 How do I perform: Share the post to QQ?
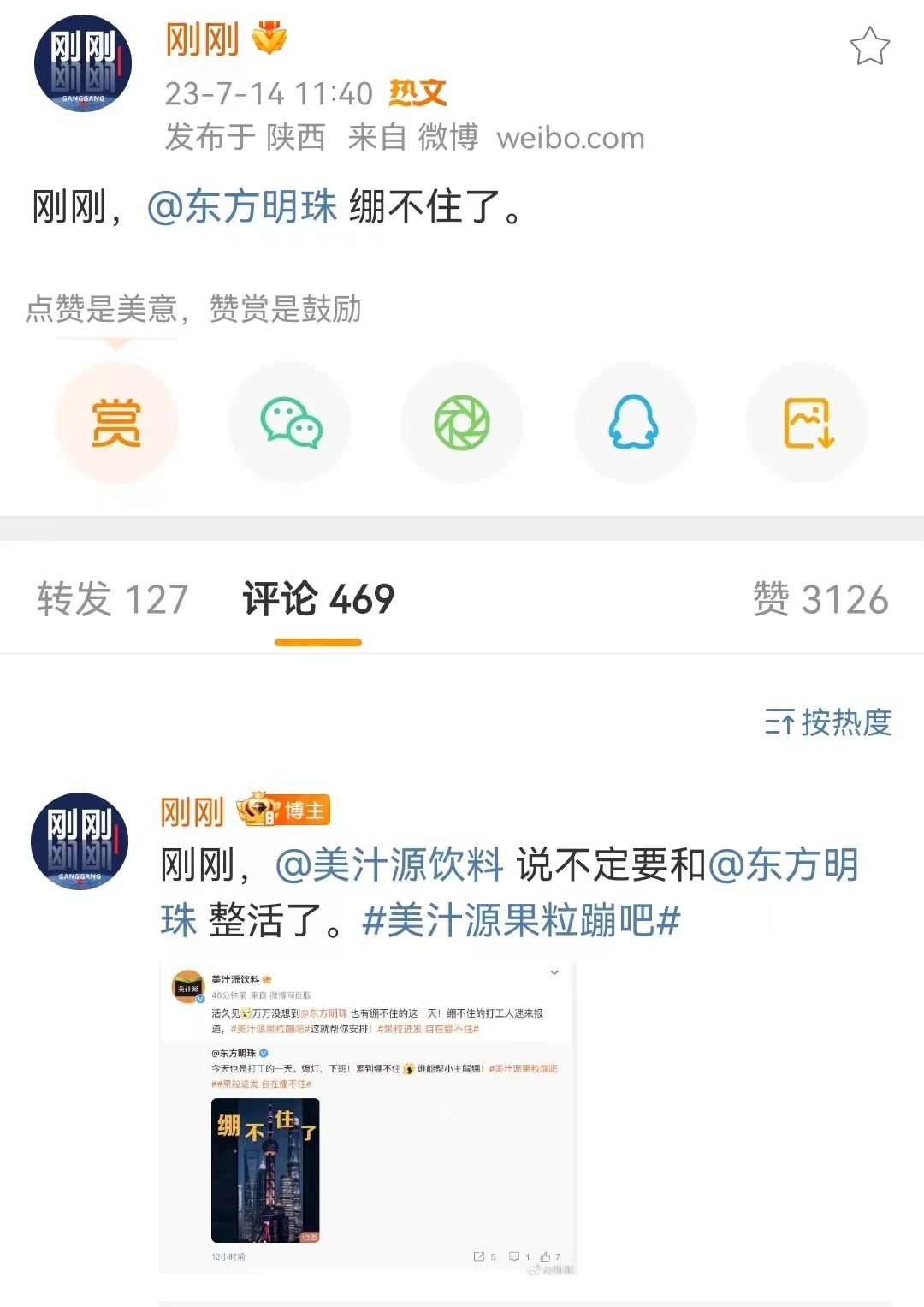pos(634,423)
